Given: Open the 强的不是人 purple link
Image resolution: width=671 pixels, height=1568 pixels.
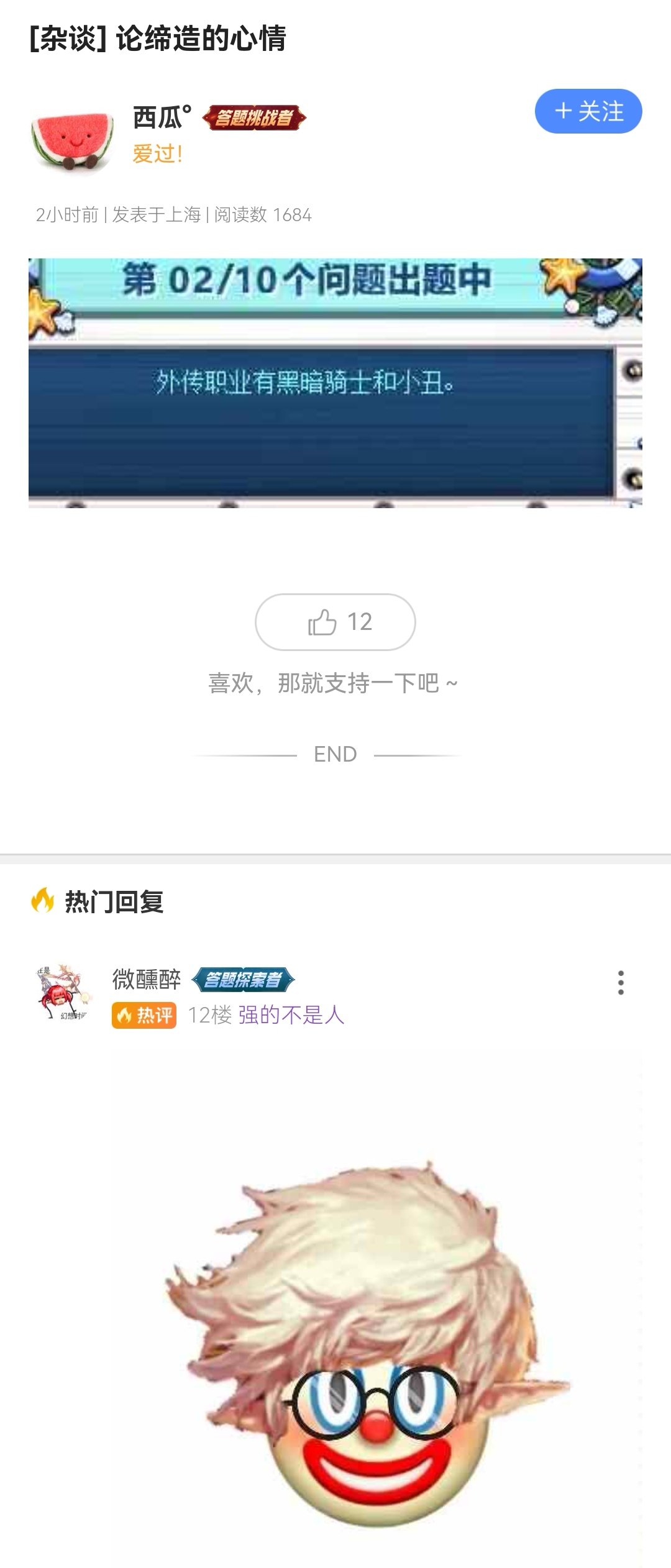Looking at the screenshot, I should 291,1015.
